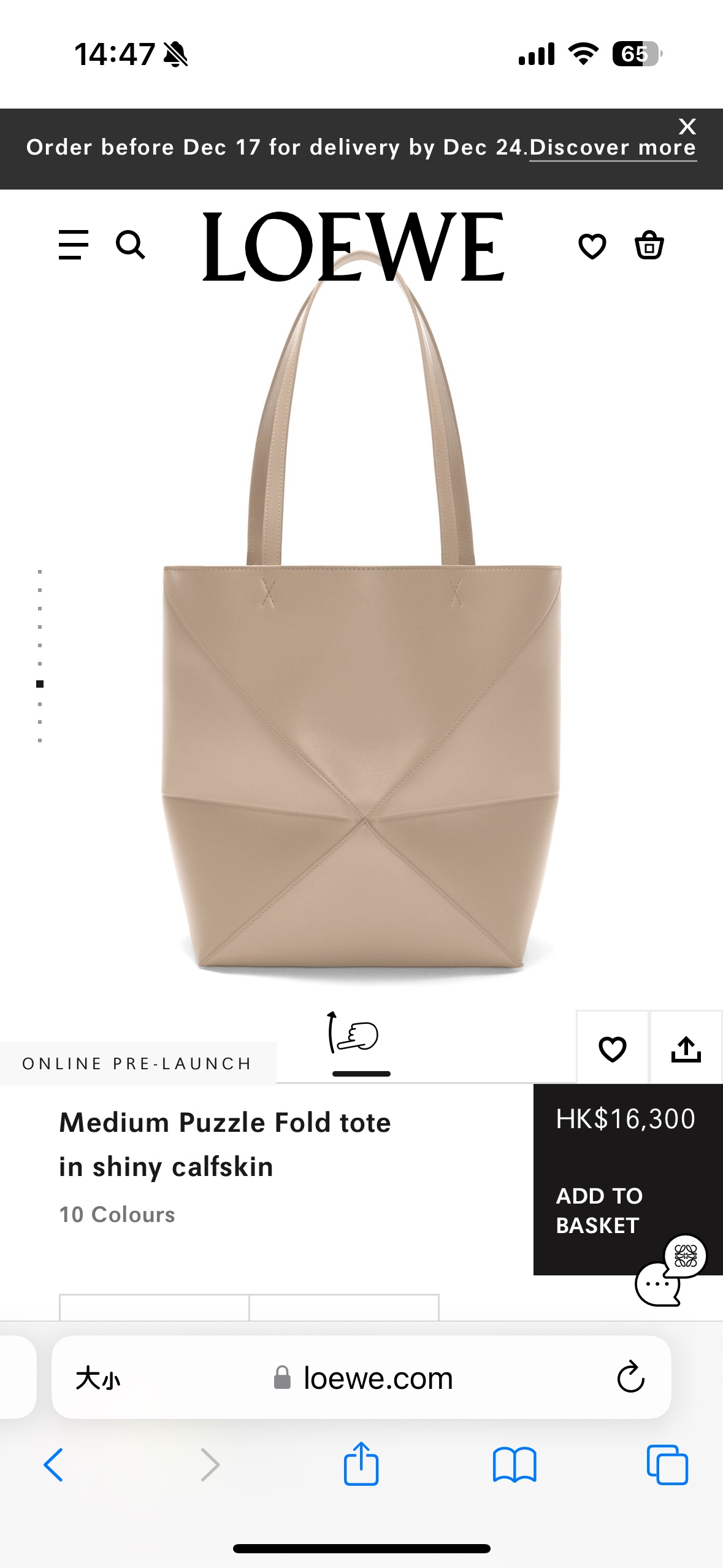Open the hamburger menu
The image size is (723, 1568).
point(74,245)
